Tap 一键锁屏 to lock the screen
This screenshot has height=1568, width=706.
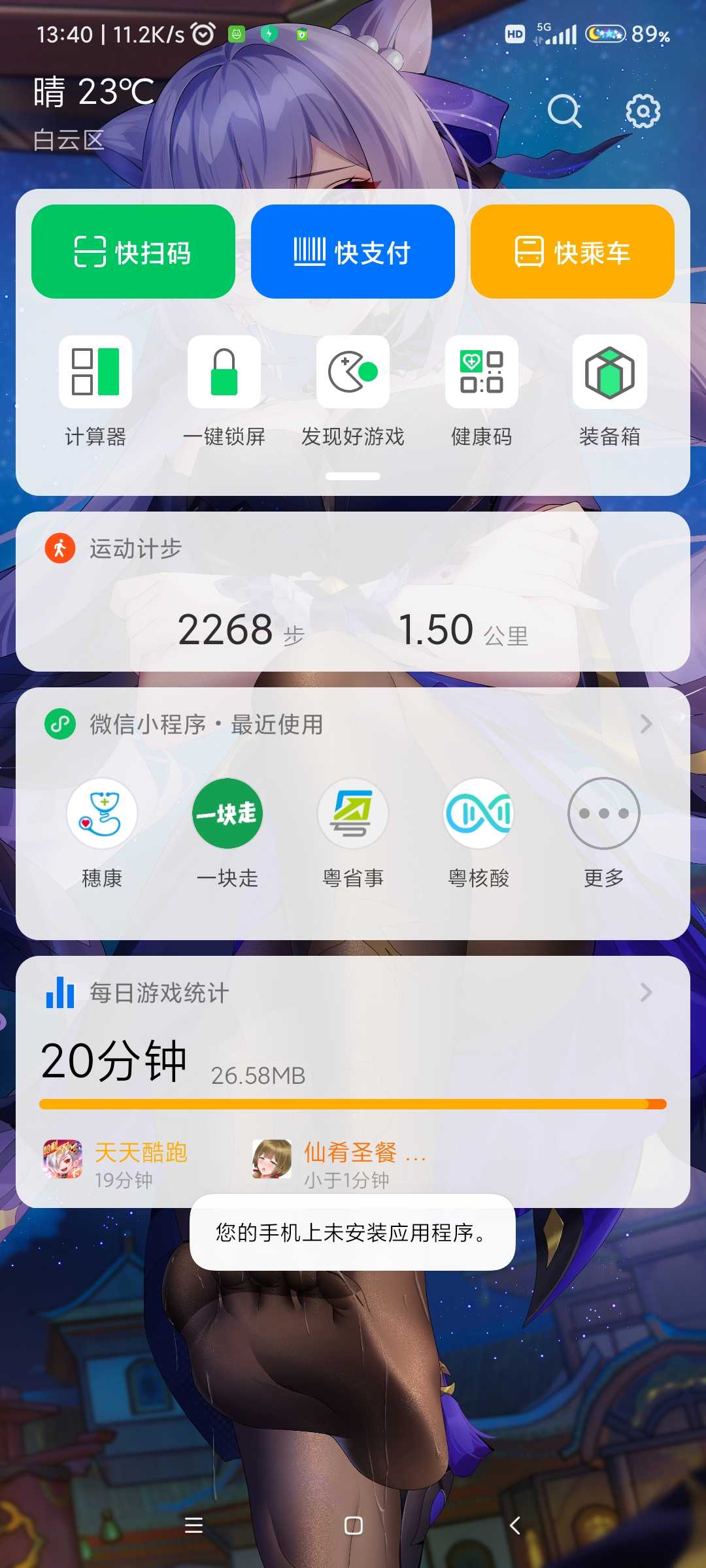coord(224,391)
